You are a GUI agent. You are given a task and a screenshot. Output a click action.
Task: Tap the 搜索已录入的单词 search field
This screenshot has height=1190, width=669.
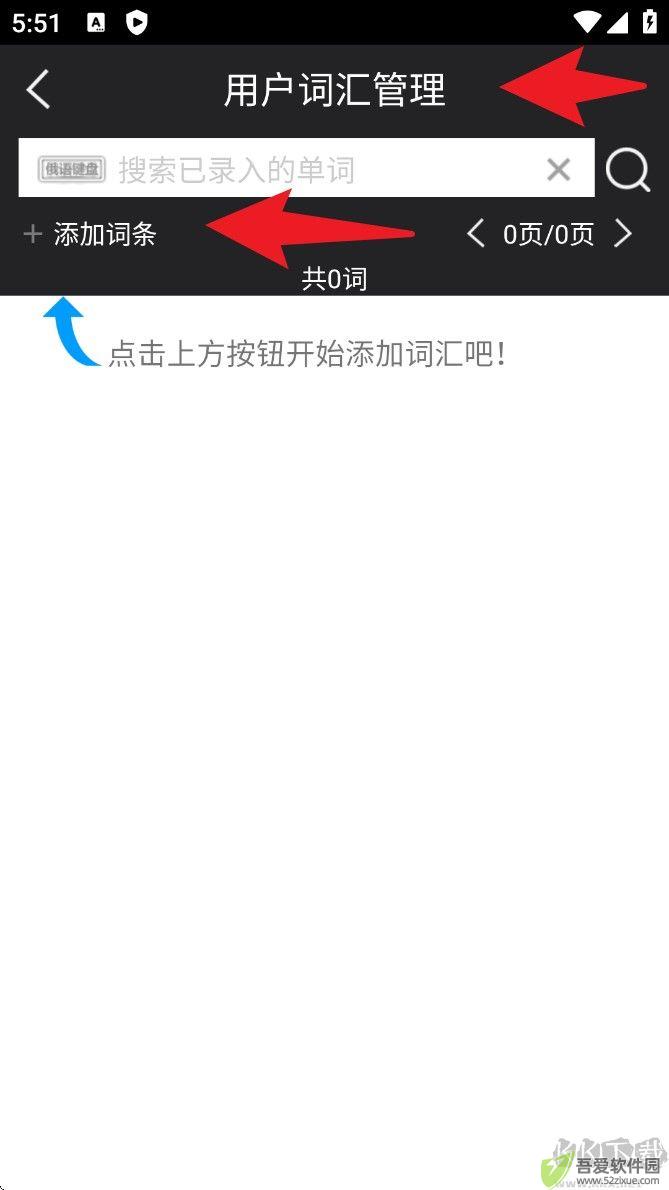320,169
